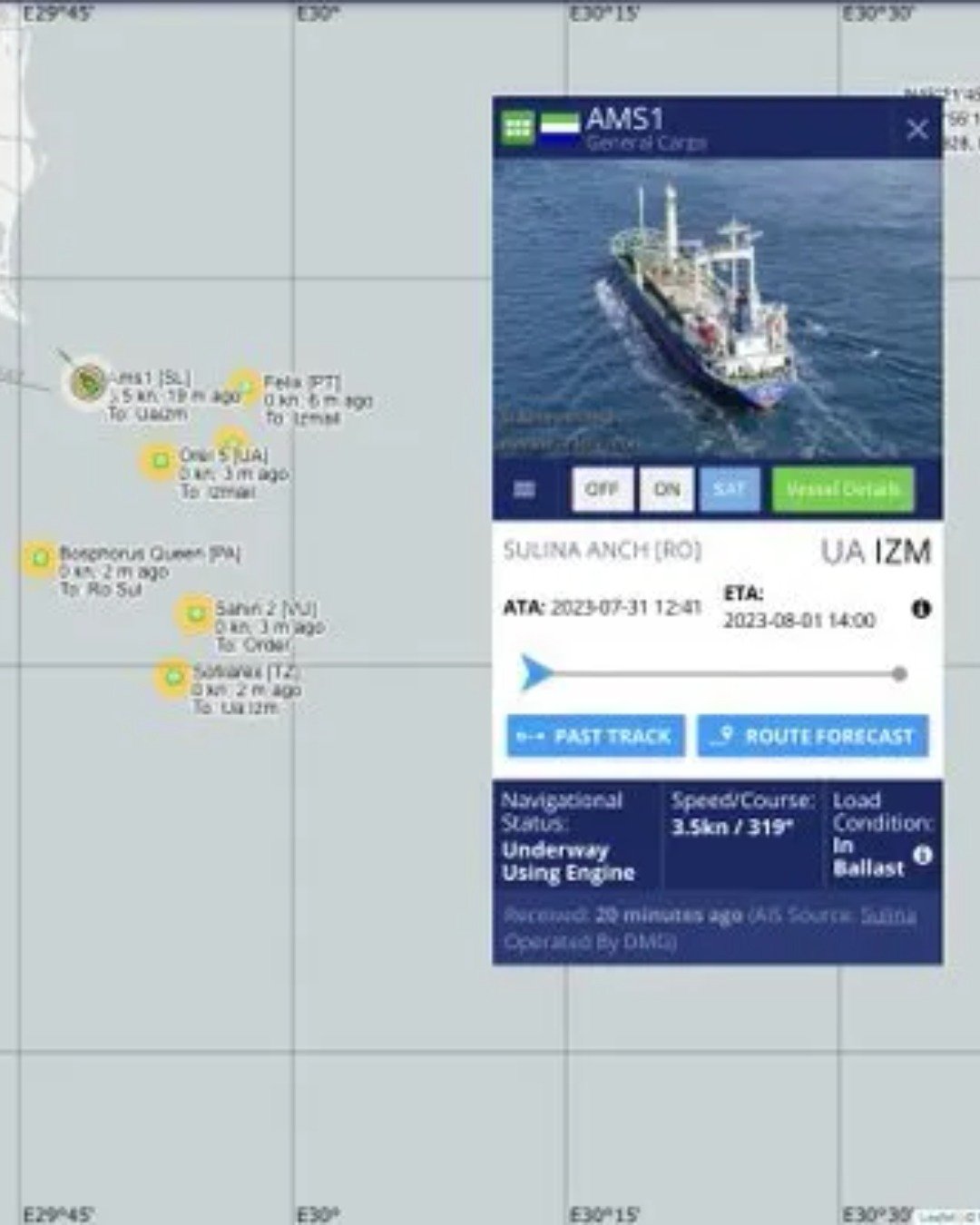Select the OFF option
The height and width of the screenshot is (1225, 980).
point(603,489)
